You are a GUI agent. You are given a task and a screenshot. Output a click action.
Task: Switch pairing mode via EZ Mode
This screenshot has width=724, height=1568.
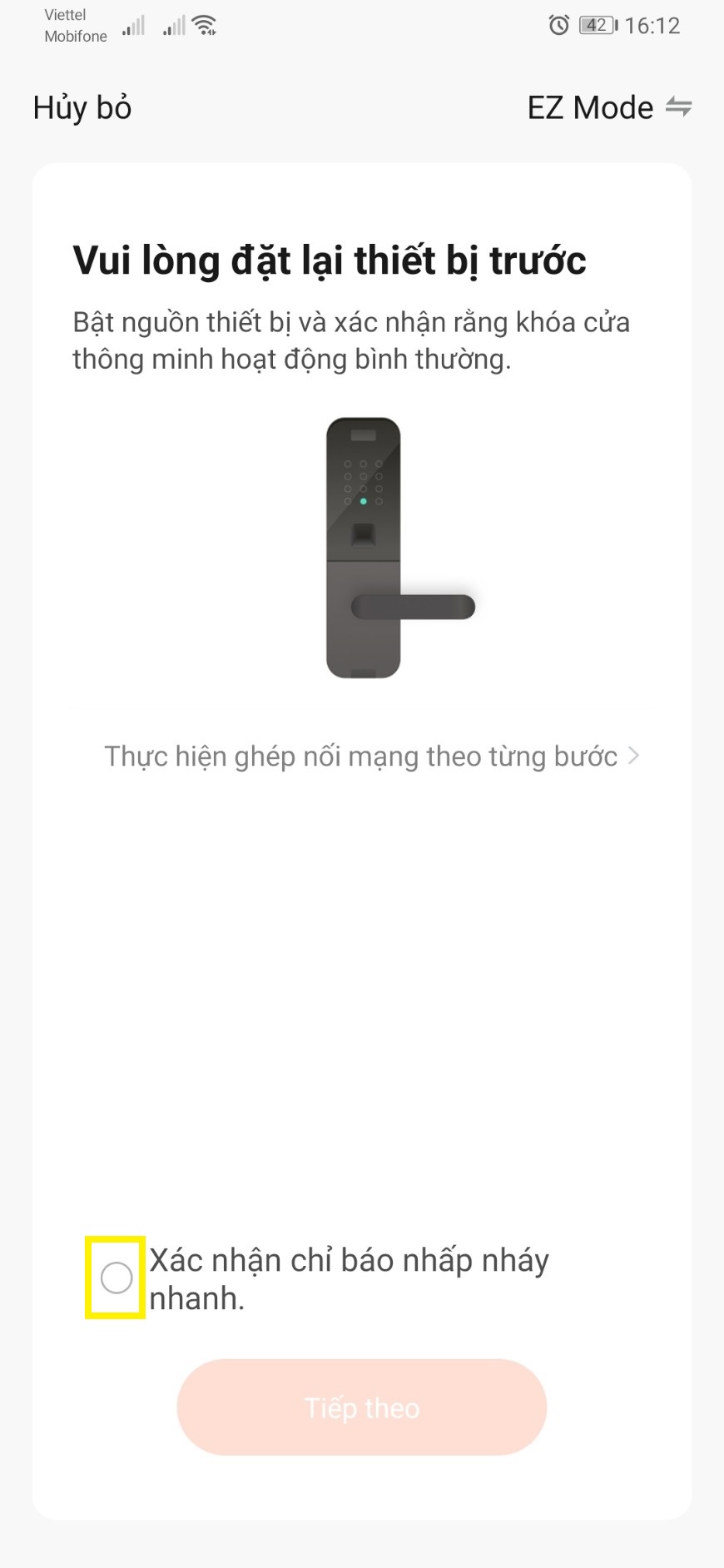click(608, 108)
